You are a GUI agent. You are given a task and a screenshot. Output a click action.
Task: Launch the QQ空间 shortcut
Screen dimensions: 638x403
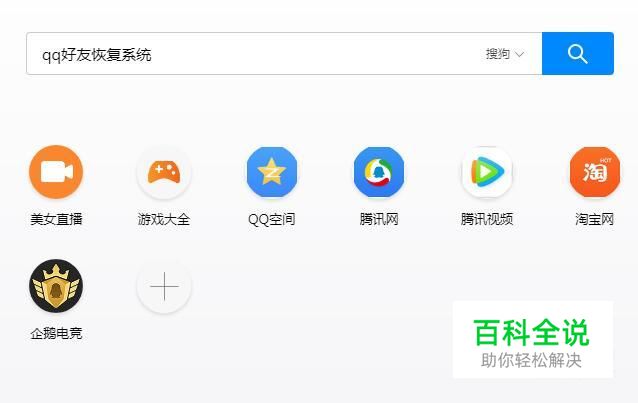pyautogui.click(x=272, y=173)
